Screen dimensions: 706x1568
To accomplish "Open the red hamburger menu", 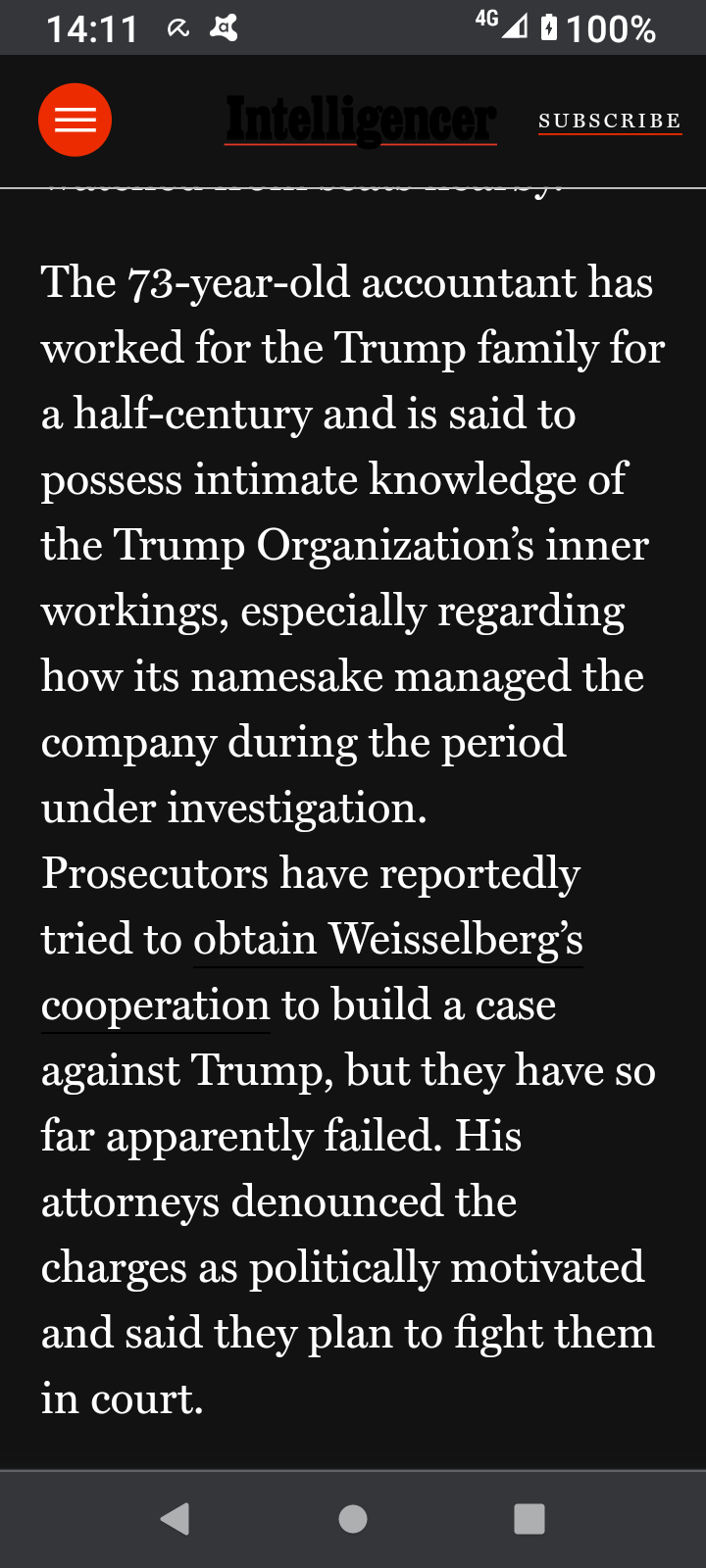I will pyautogui.click(x=75, y=120).
